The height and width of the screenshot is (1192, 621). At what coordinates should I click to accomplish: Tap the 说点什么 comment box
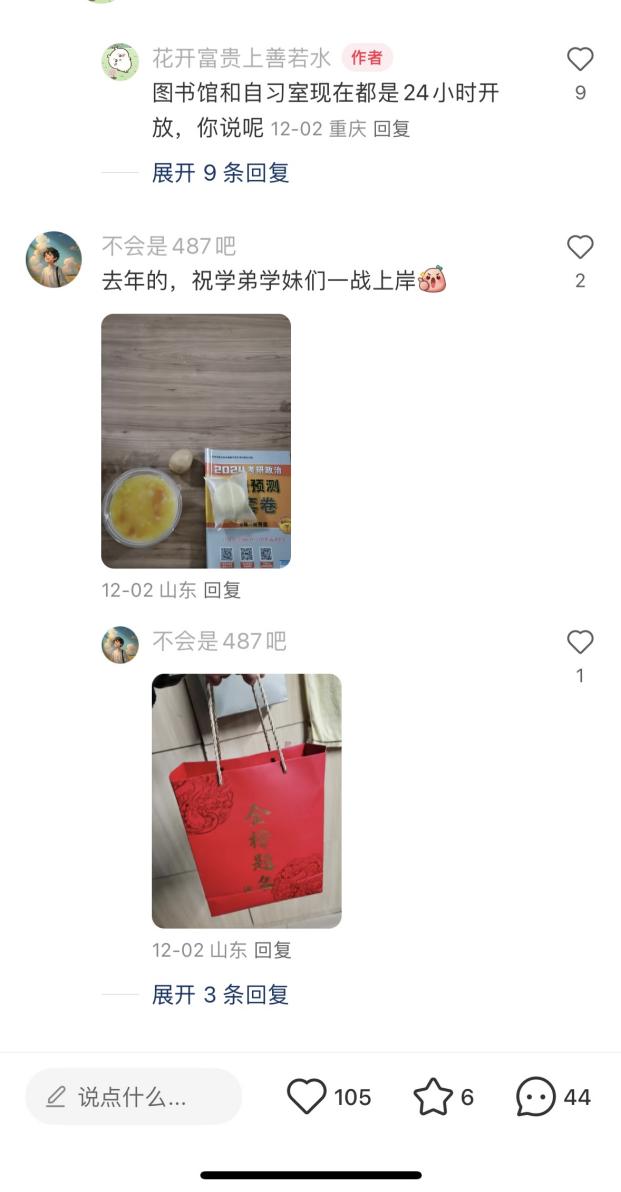[133, 1097]
